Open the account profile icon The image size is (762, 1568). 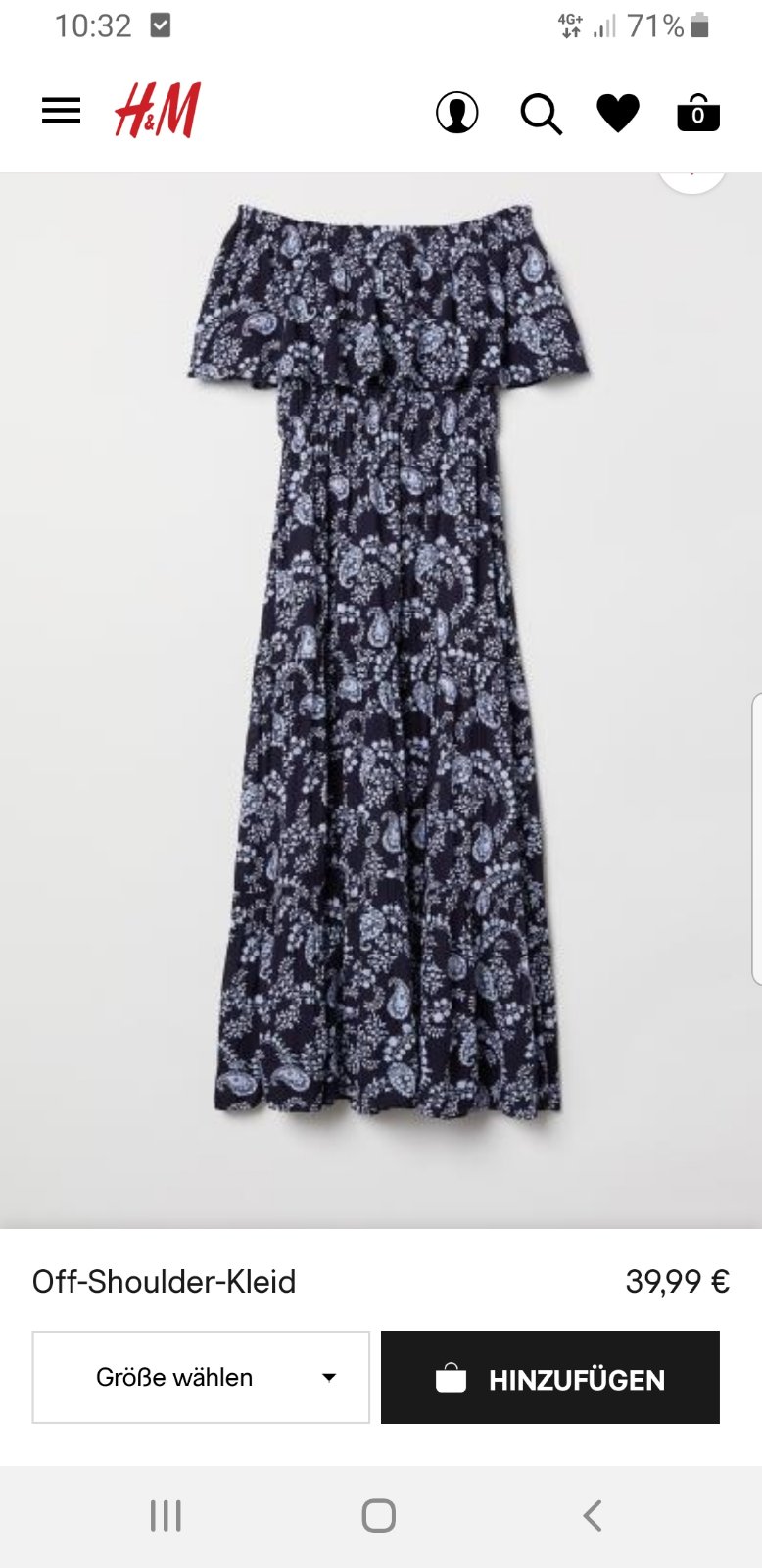(456, 113)
